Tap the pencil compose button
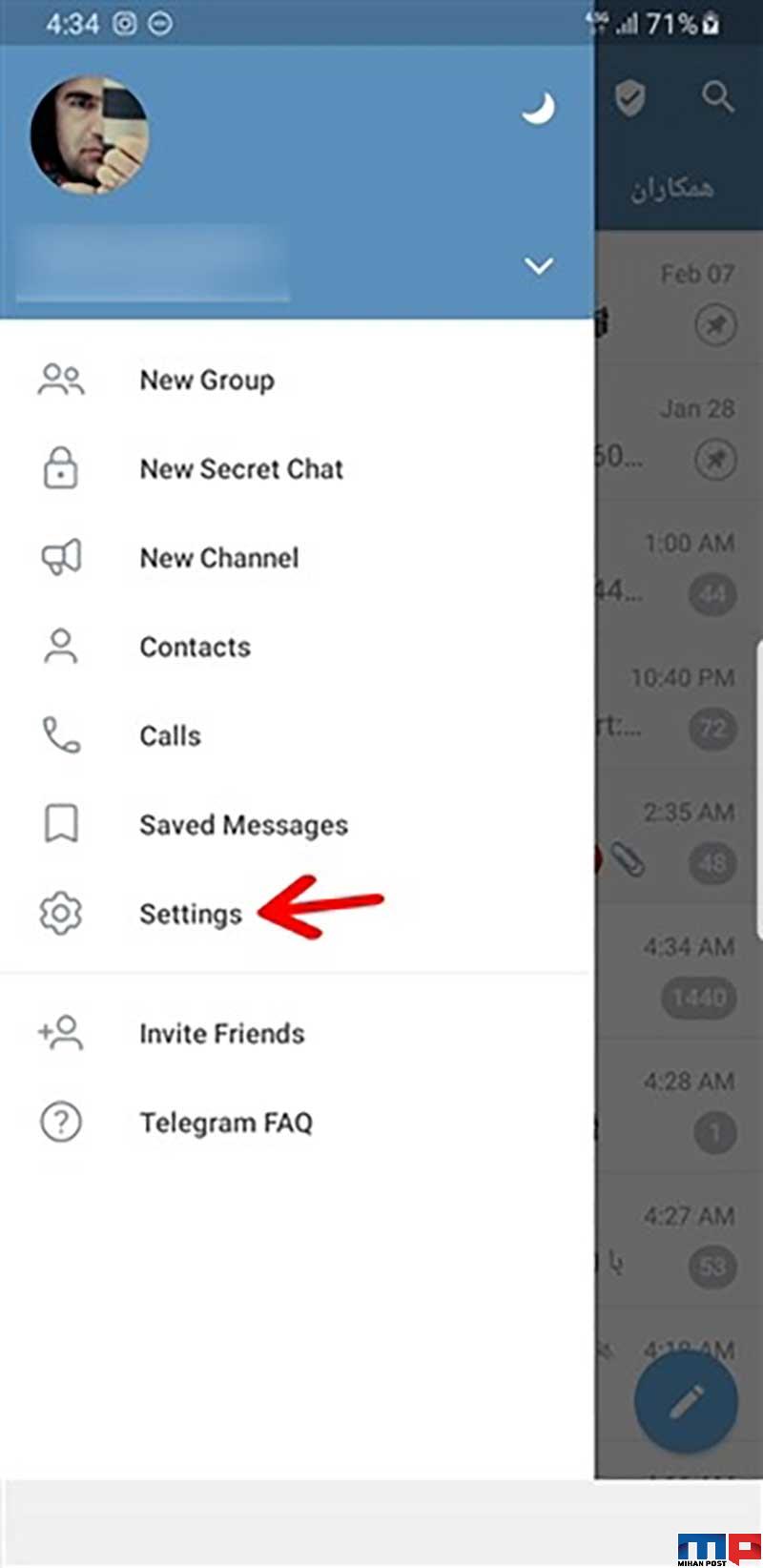Image resolution: width=763 pixels, height=1568 pixels. pyautogui.click(x=687, y=1402)
